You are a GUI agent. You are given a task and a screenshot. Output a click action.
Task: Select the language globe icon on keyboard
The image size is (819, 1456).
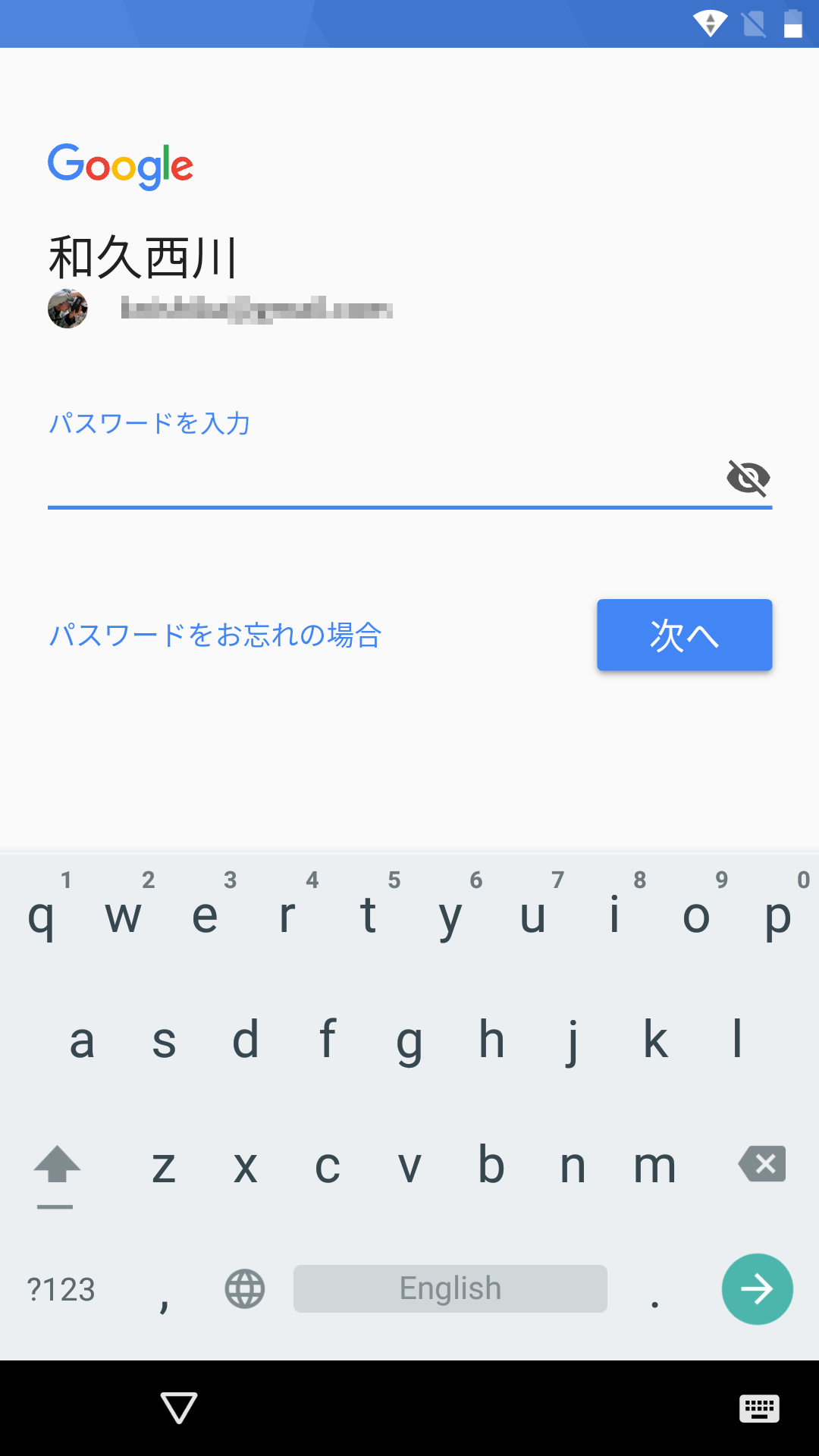pos(243,1288)
